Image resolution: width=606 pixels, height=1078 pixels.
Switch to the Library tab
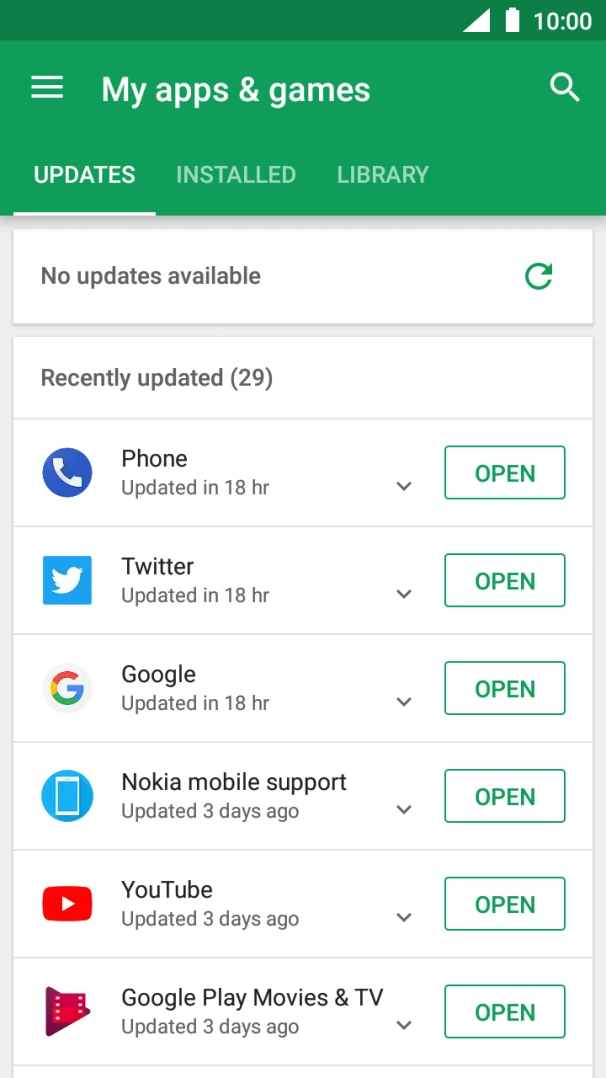pos(382,175)
